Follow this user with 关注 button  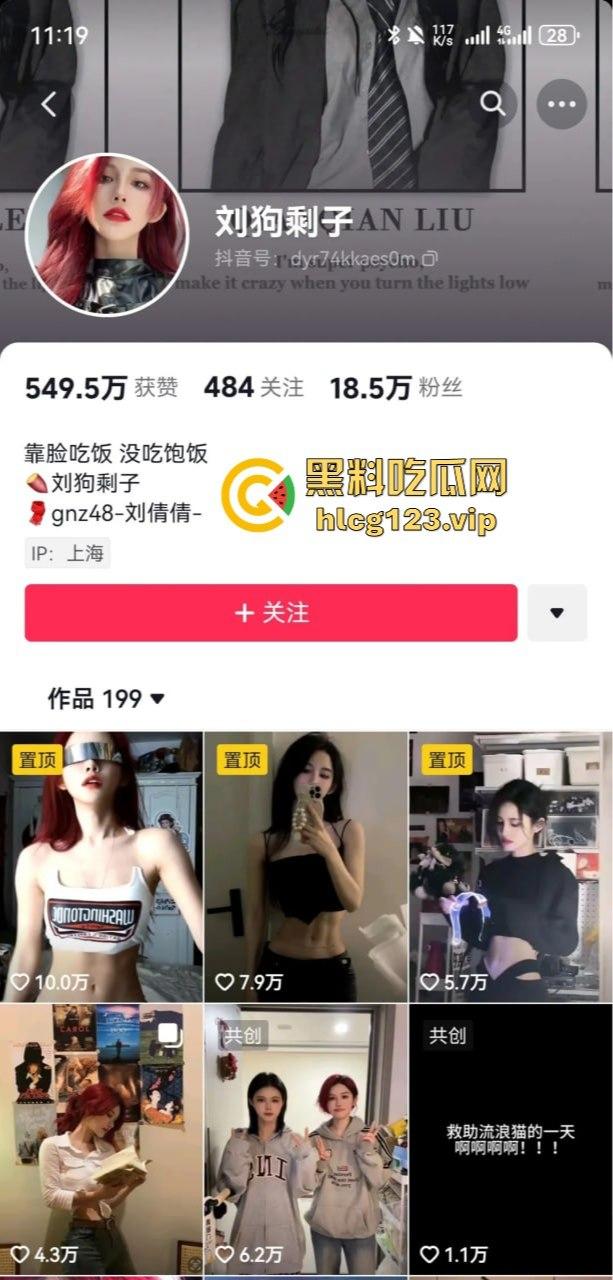(271, 613)
